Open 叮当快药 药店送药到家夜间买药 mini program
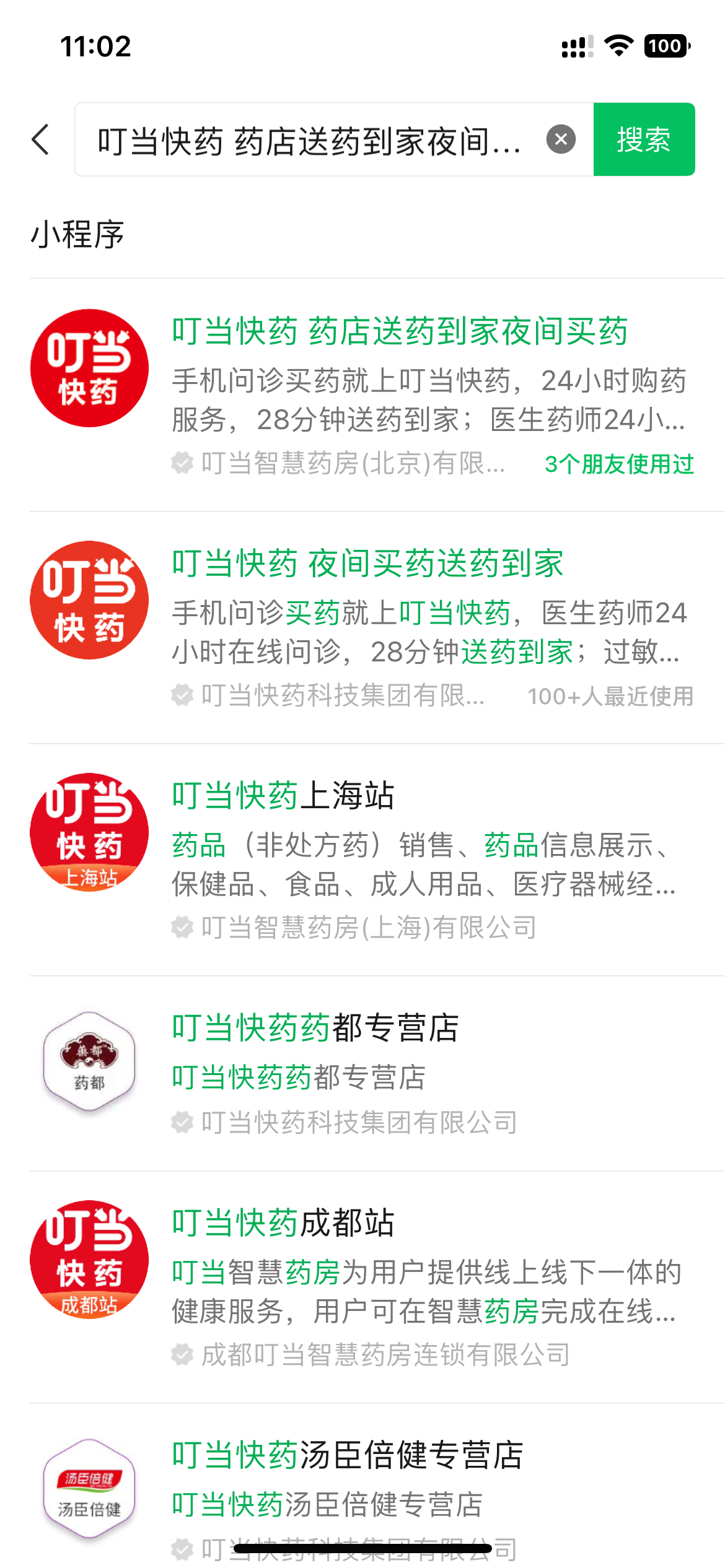 377,394
